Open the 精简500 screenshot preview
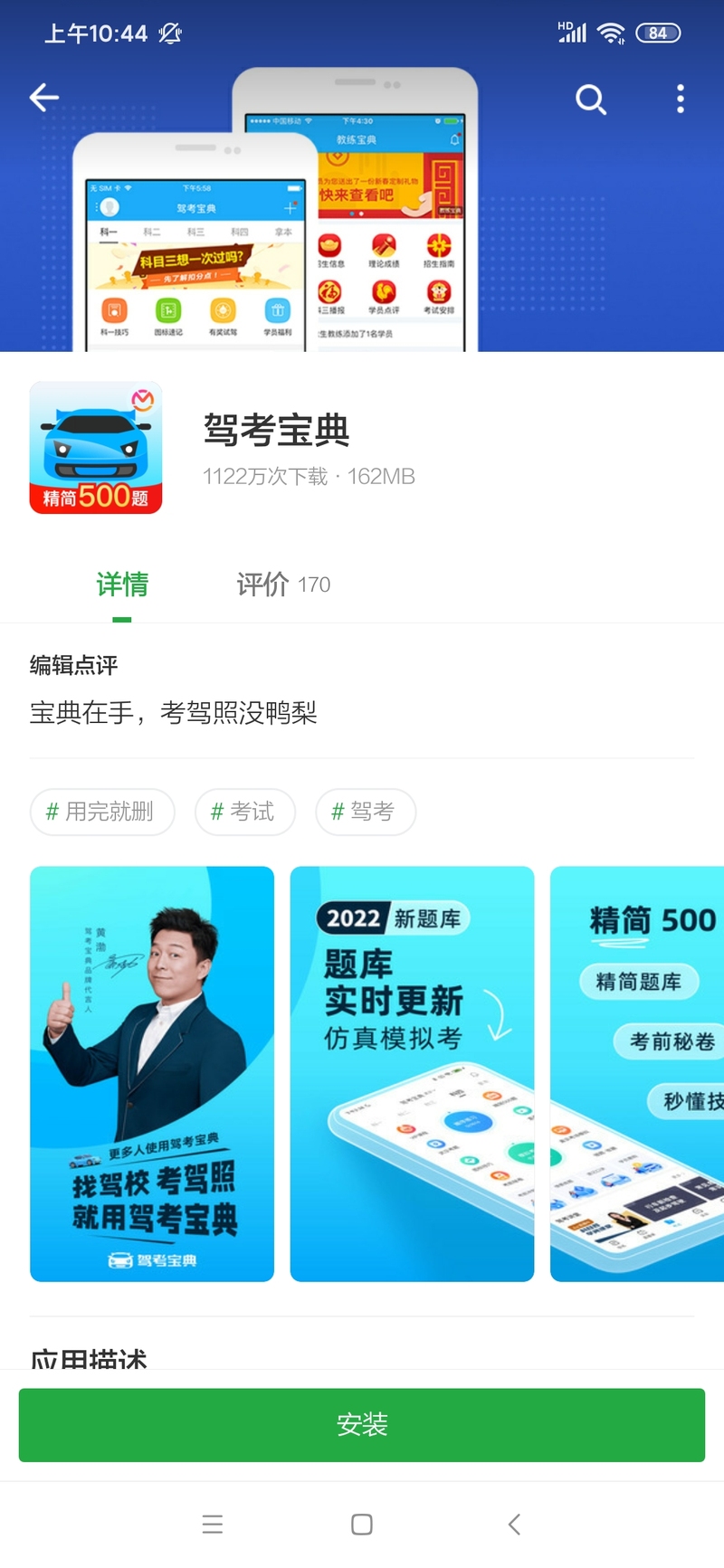 (x=637, y=1074)
